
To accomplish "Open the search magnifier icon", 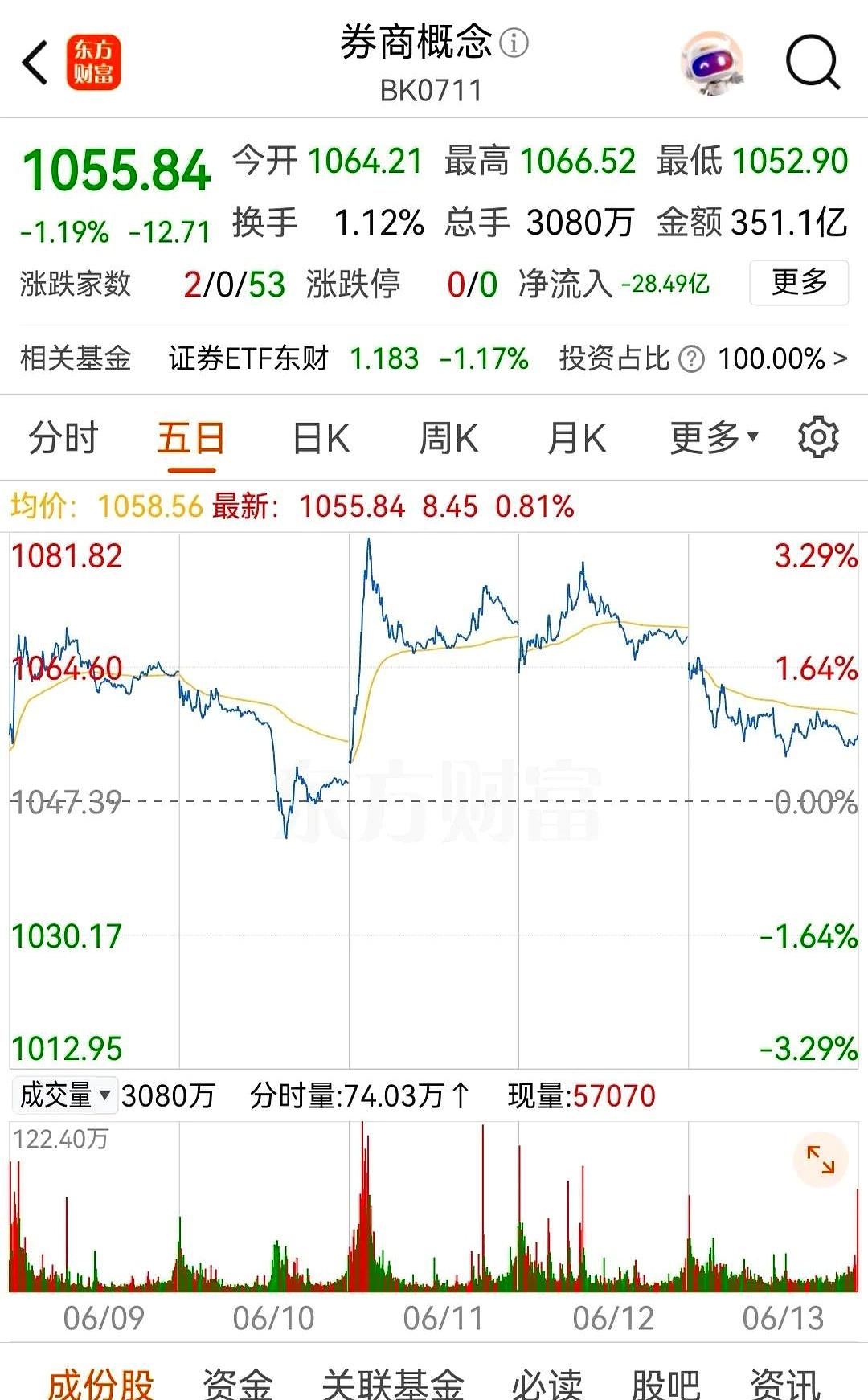I will [813, 63].
